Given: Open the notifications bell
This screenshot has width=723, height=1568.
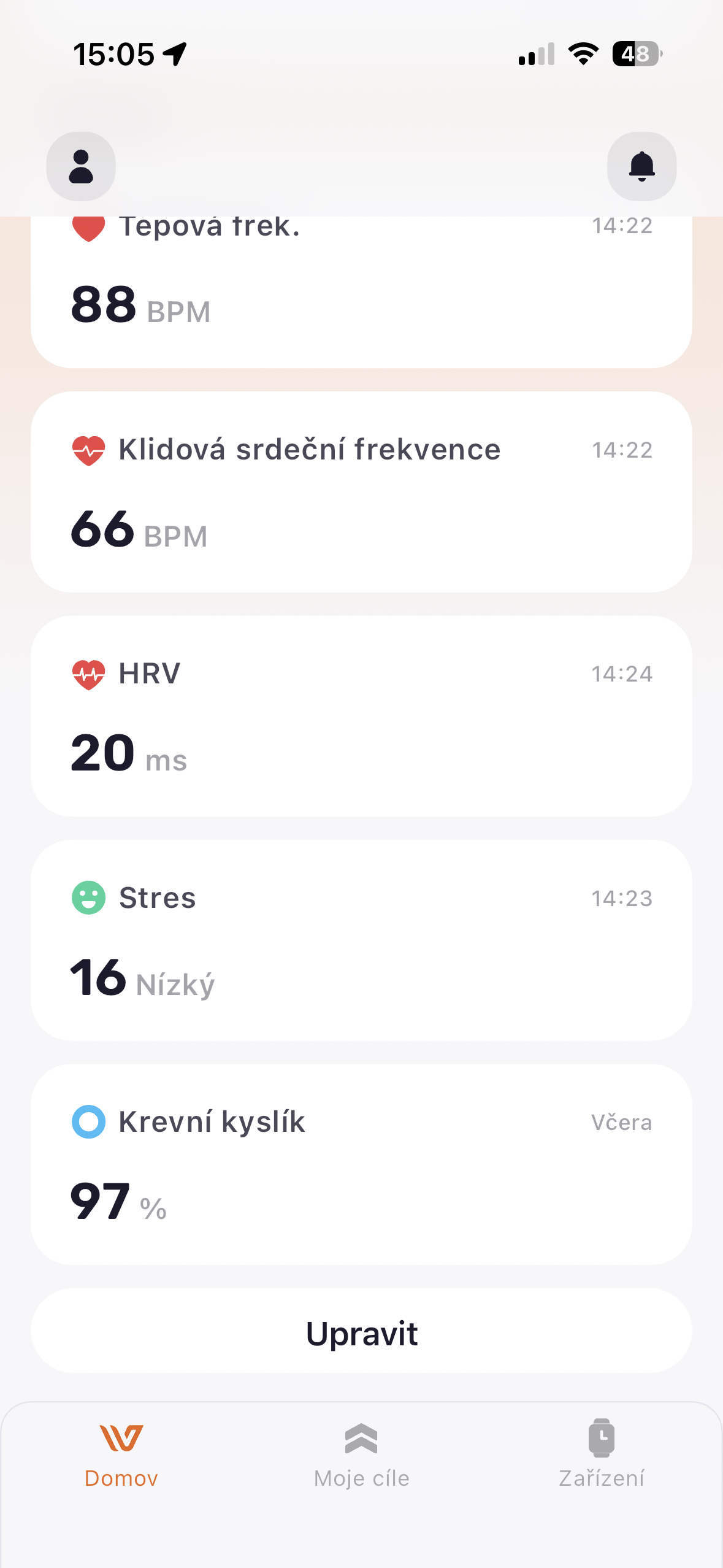Looking at the screenshot, I should coord(641,166).
